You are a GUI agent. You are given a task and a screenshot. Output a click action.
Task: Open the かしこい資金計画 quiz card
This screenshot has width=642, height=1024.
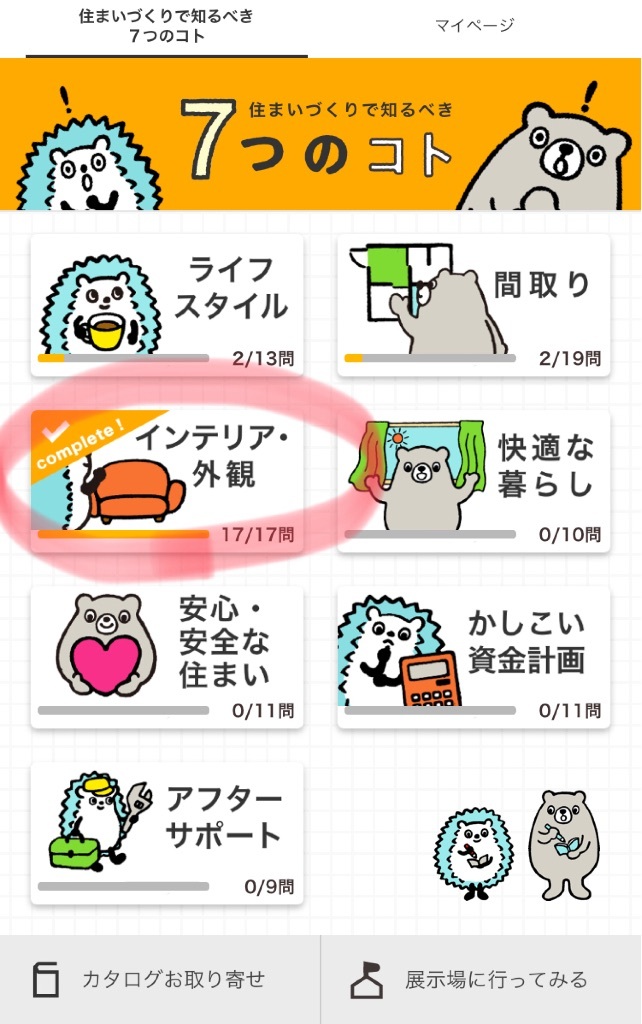[473, 656]
